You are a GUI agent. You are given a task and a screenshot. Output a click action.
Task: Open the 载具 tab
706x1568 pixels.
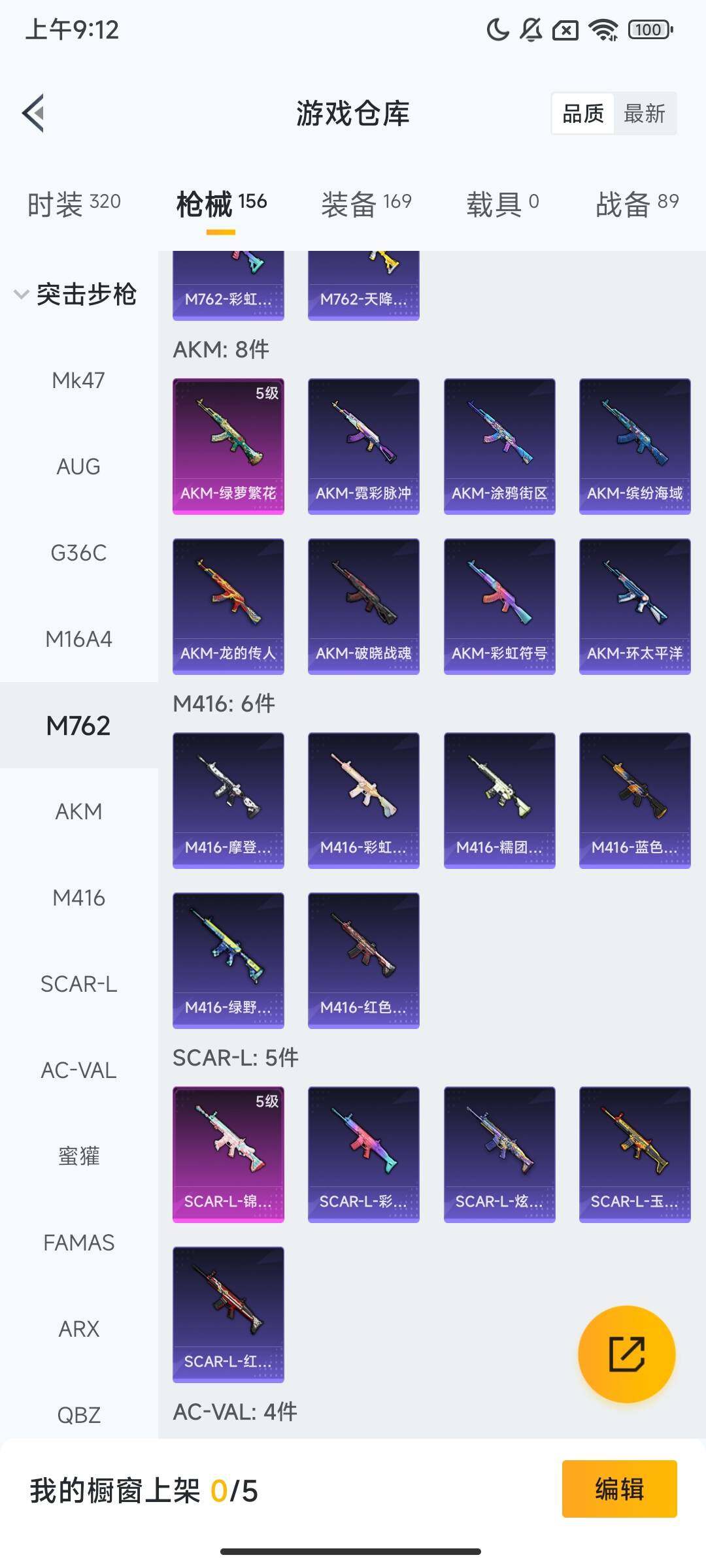502,204
